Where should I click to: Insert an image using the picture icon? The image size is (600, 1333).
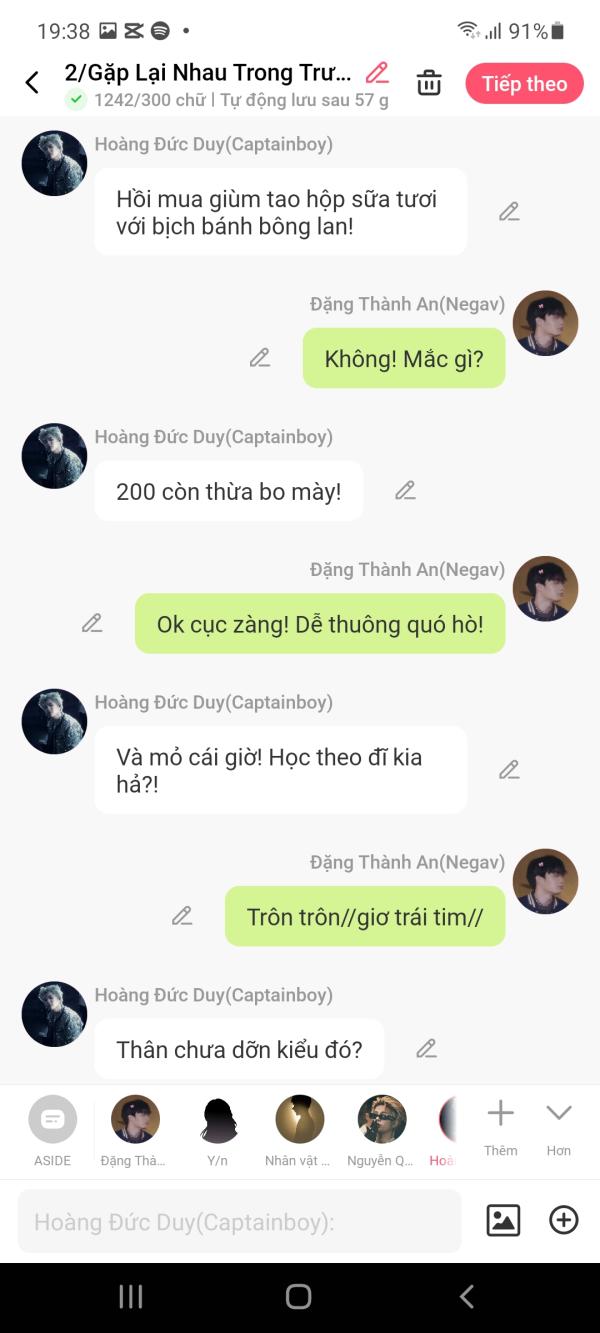coord(503,1220)
